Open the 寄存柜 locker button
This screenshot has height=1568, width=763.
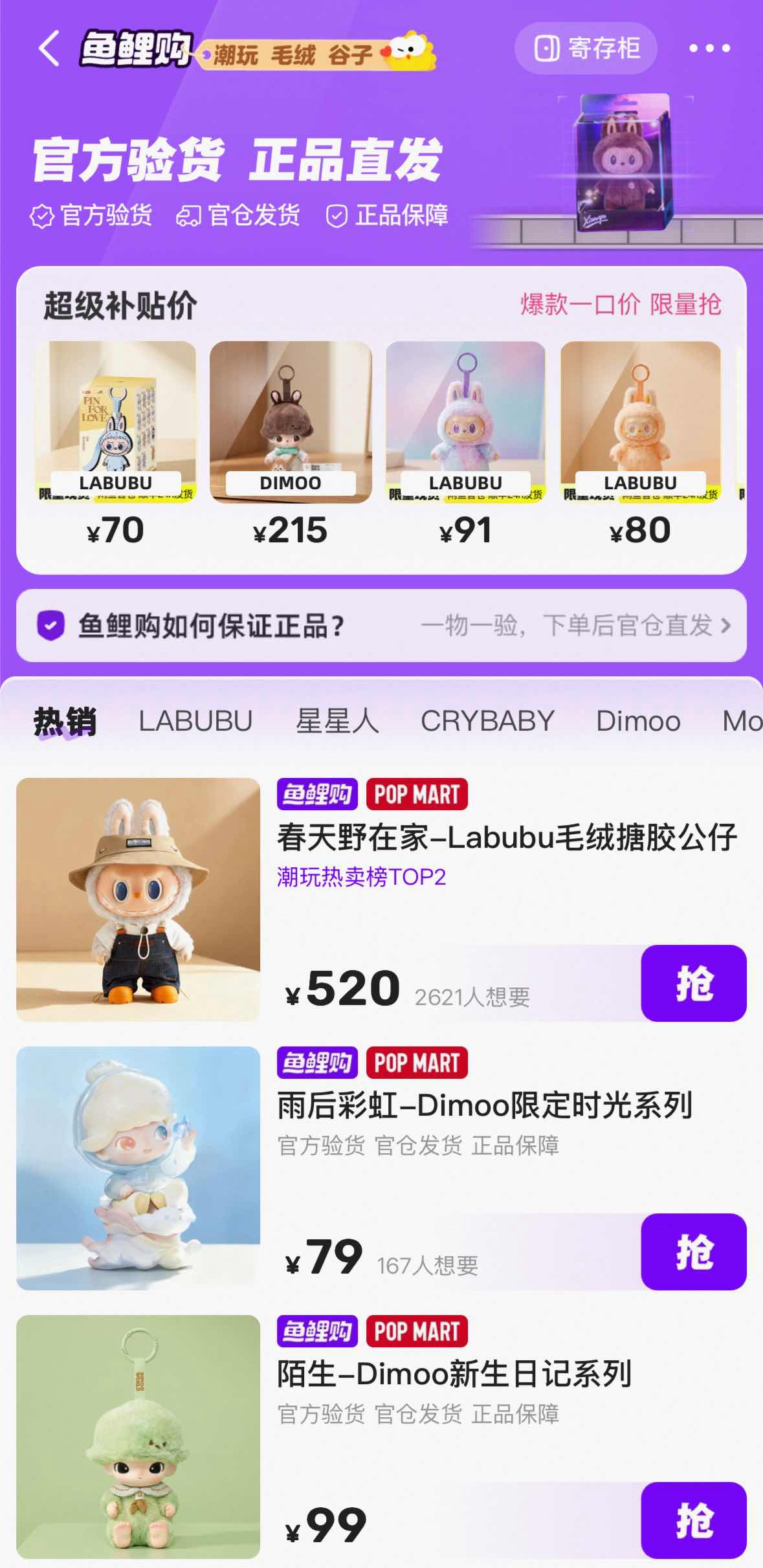click(x=586, y=49)
